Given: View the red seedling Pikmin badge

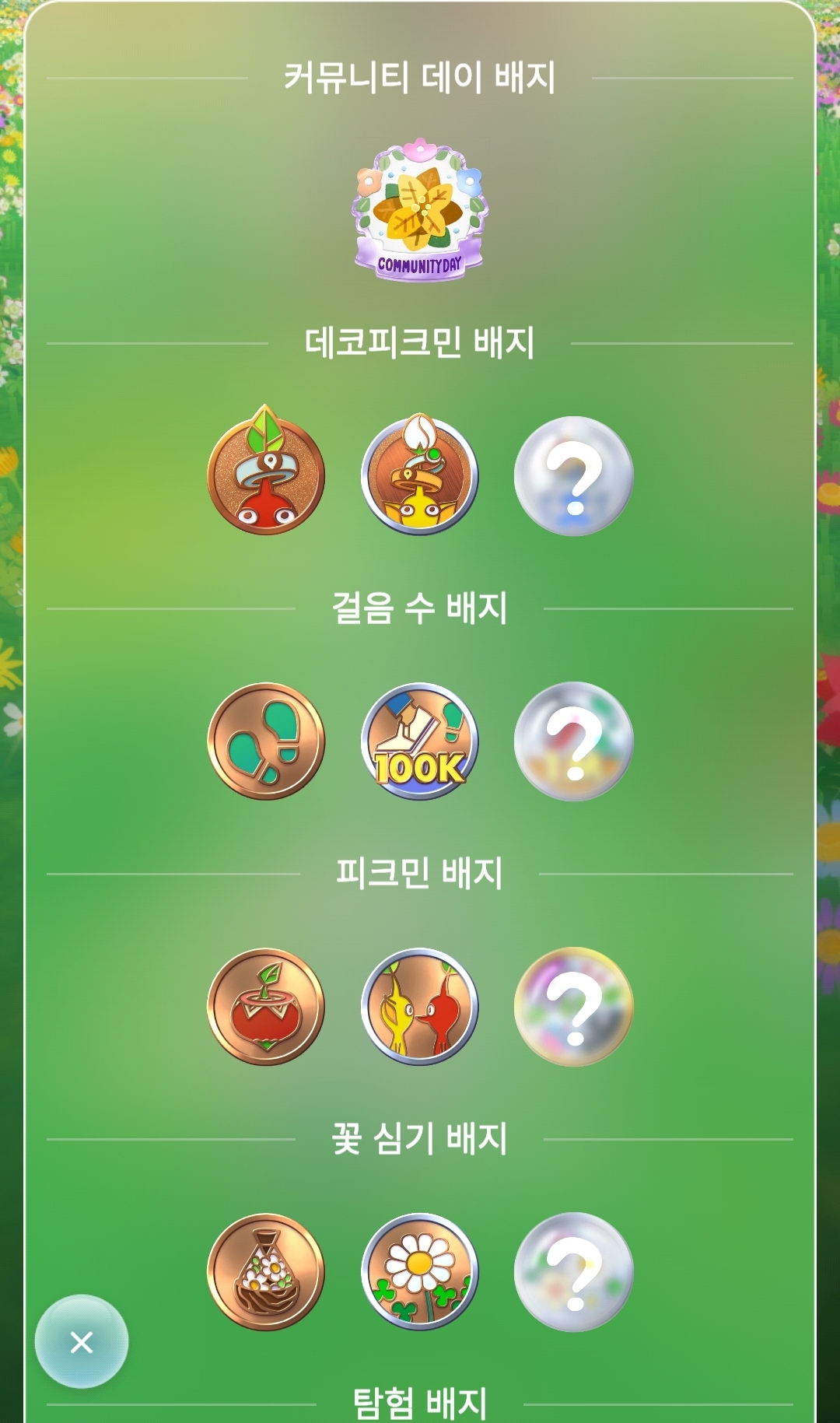Looking at the screenshot, I should 266,1007.
